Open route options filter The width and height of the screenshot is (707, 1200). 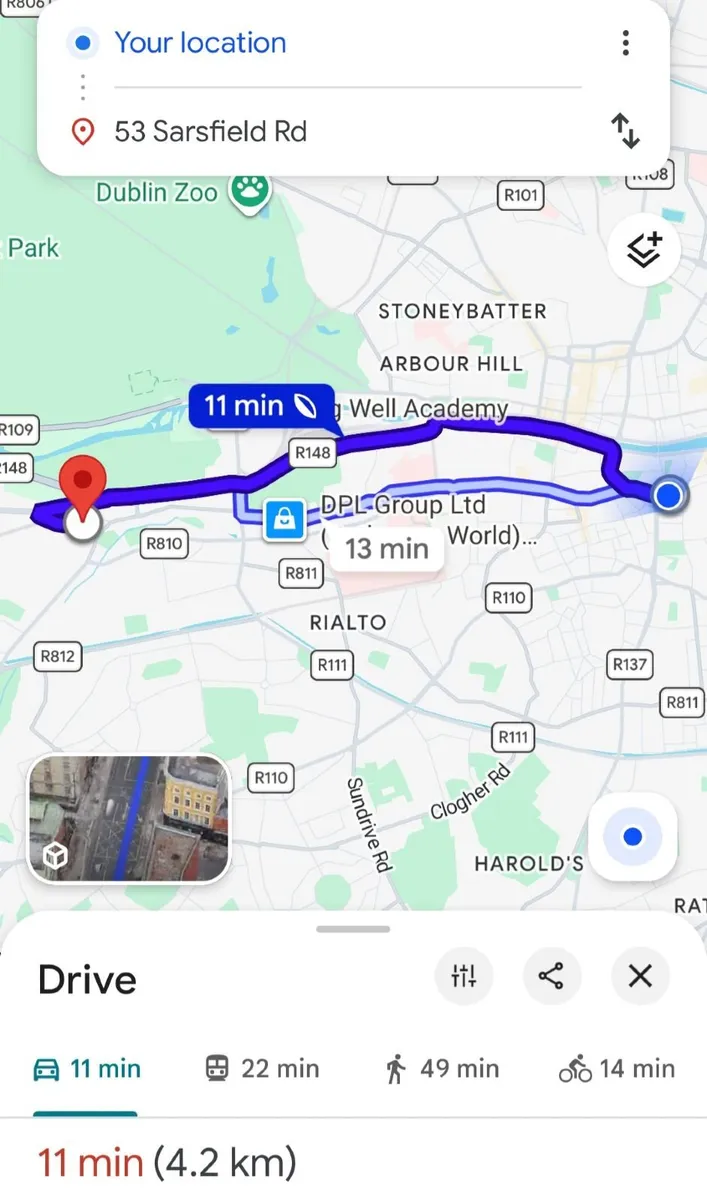coord(464,976)
